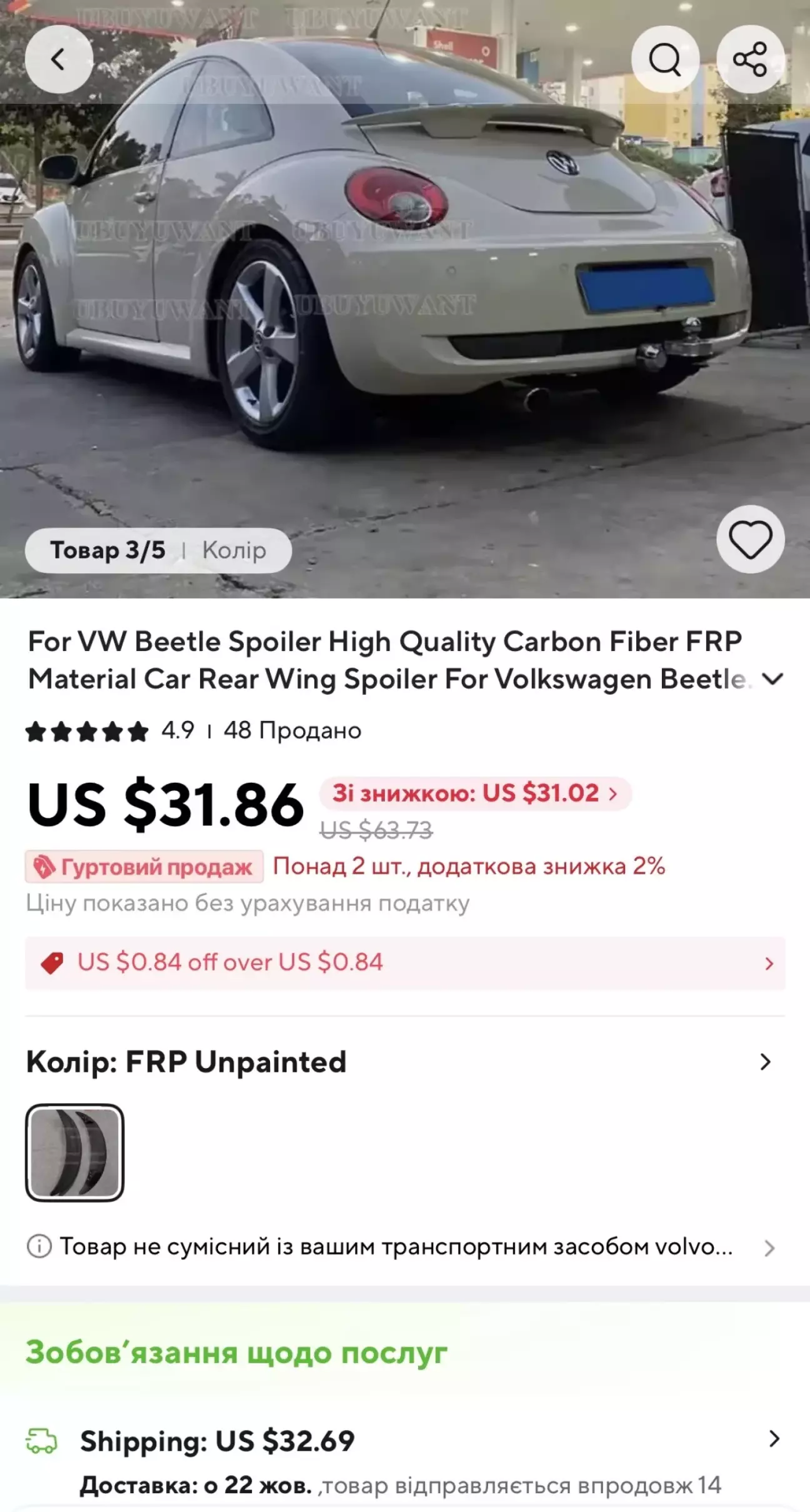Open the wholesale Гуртовий продаж tag

point(144,867)
